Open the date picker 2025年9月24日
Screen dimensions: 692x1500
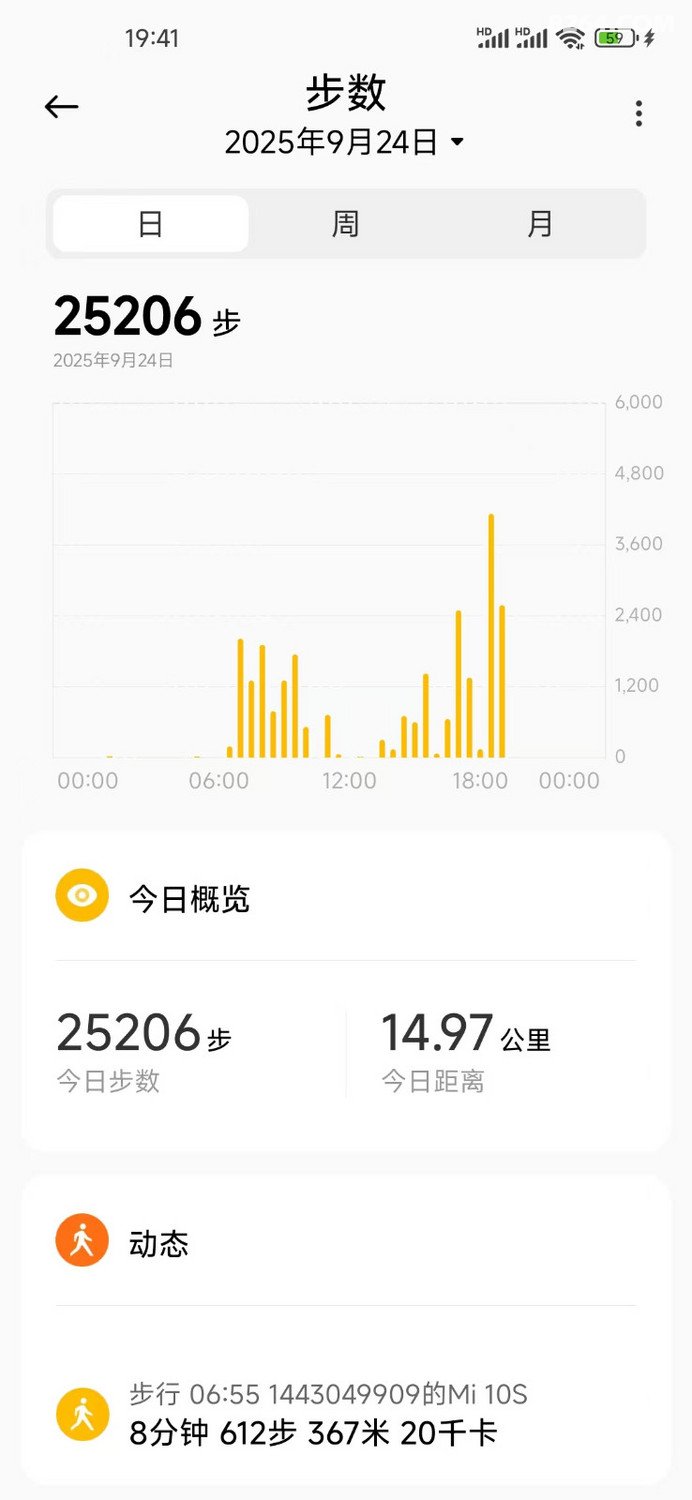click(x=345, y=143)
